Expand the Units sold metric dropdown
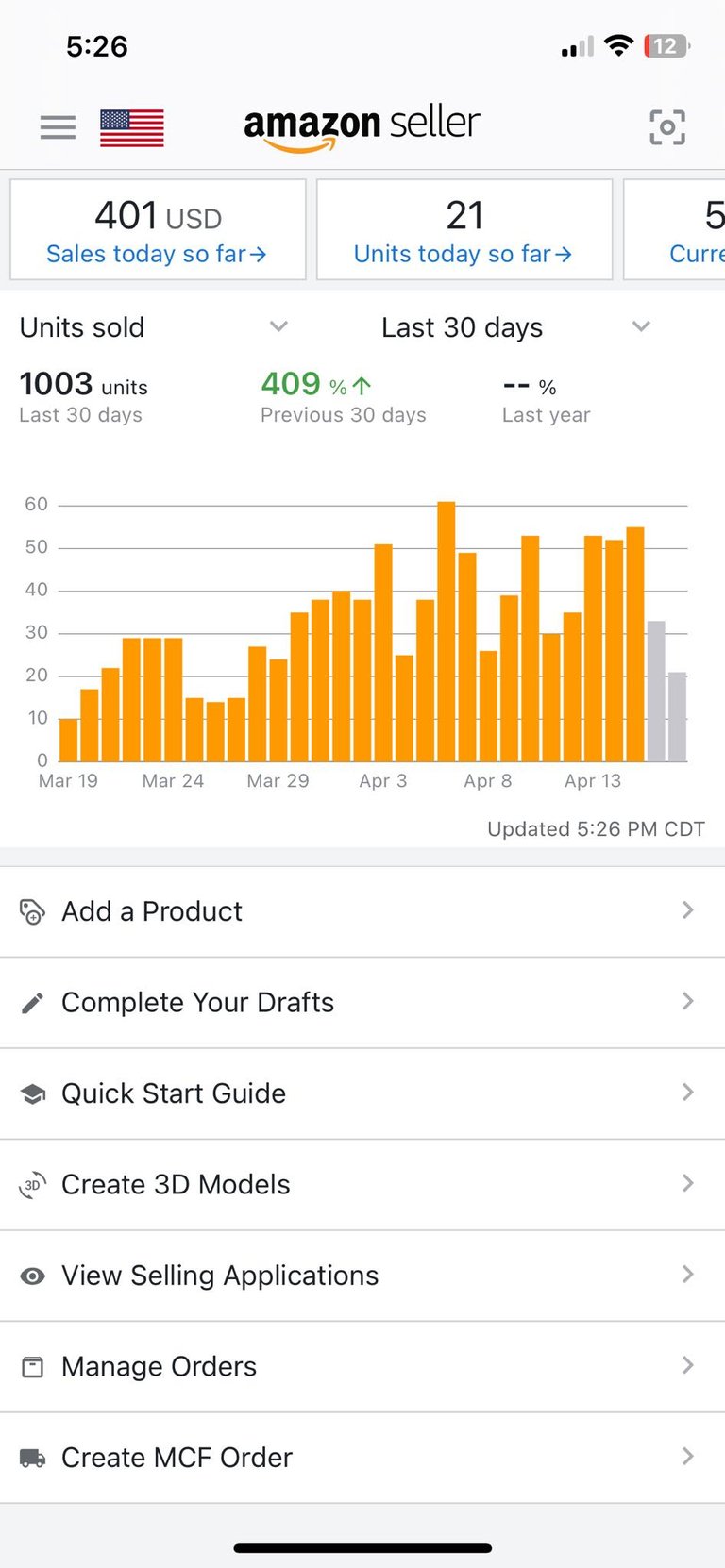This screenshot has height=1568, width=725. [x=155, y=327]
